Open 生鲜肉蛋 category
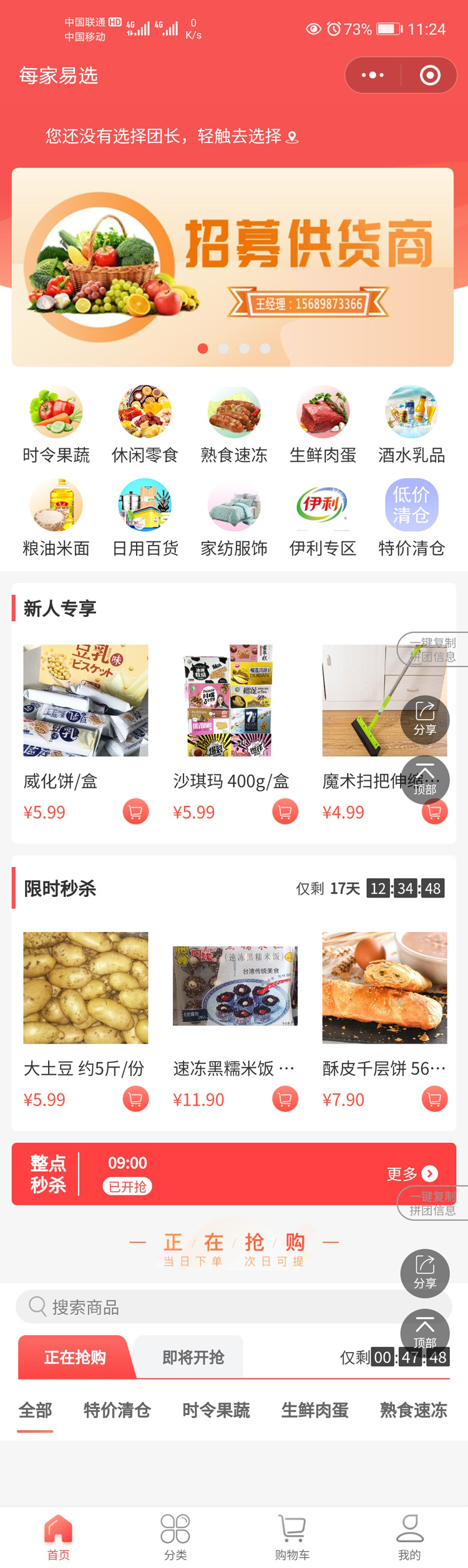The width and height of the screenshot is (468, 1568). tap(323, 424)
